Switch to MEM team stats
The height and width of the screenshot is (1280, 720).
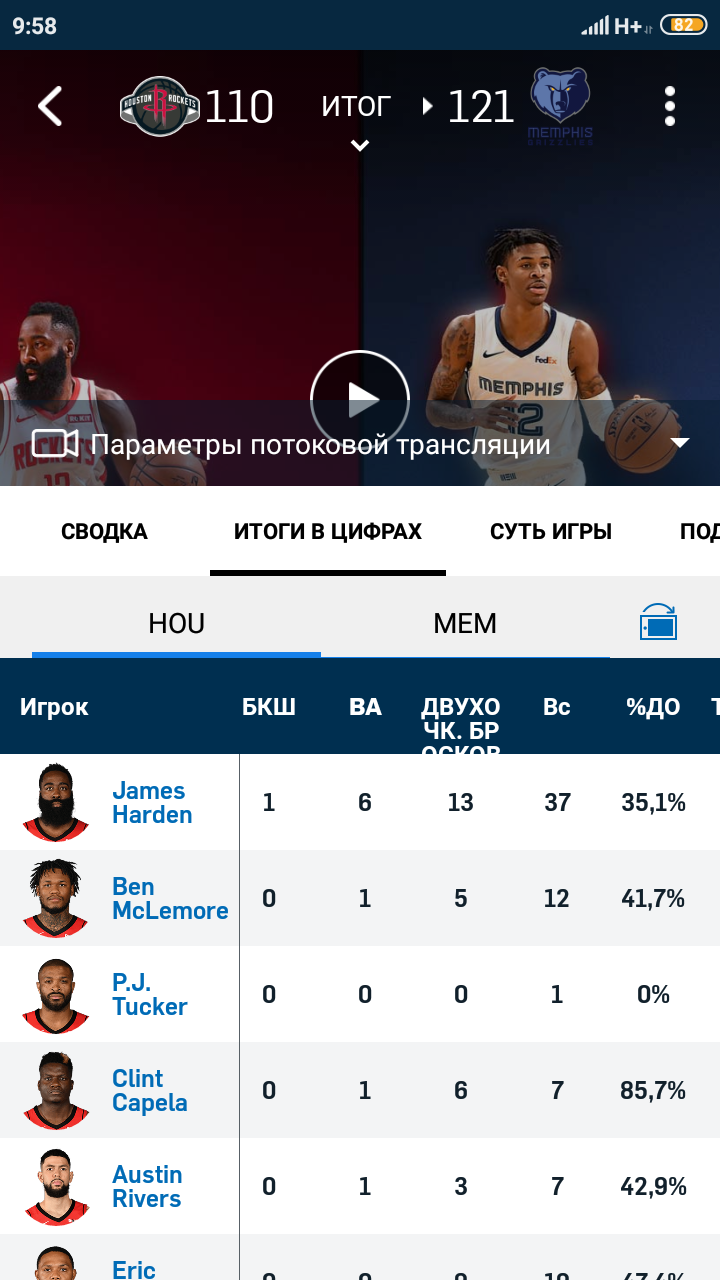pos(465,624)
